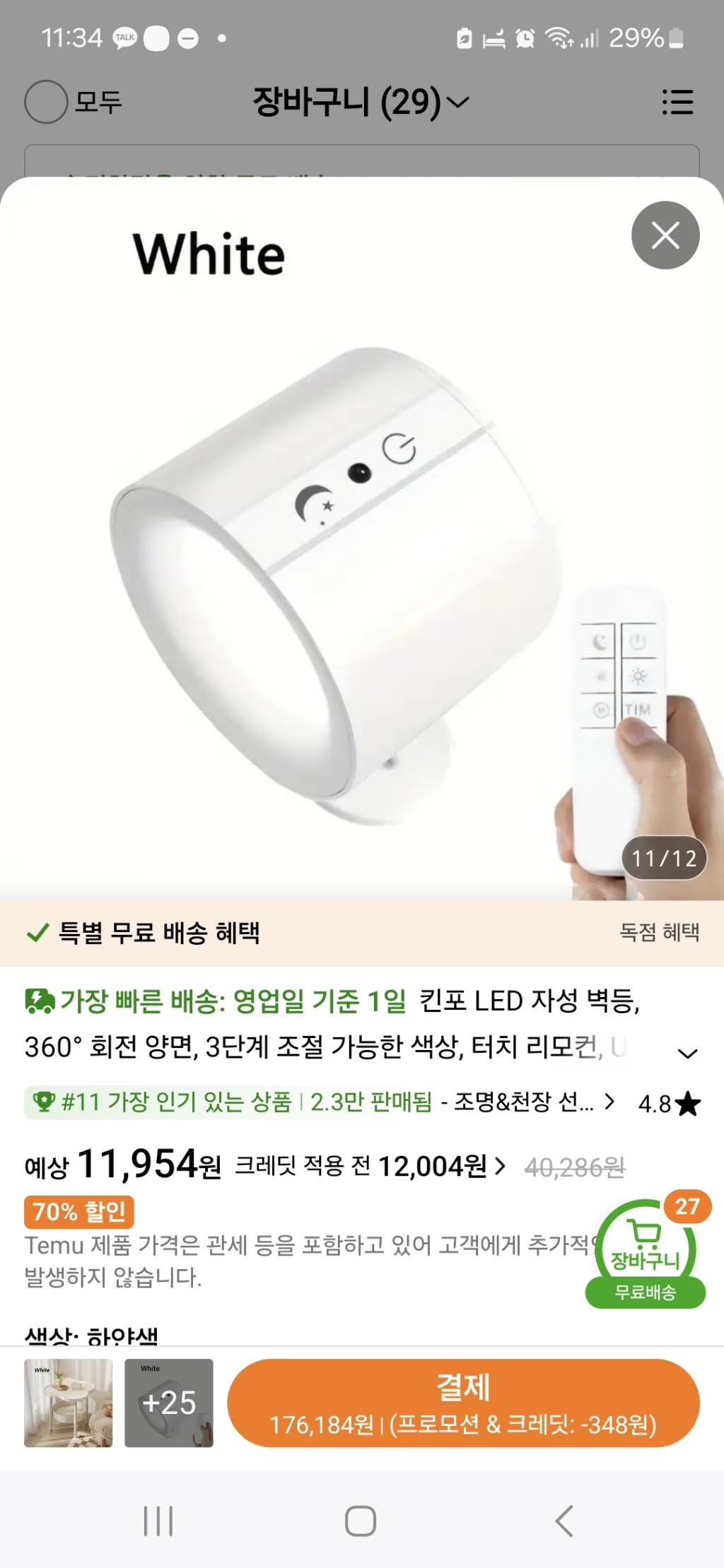Image resolution: width=724 pixels, height=1568 pixels.
Task: Open the +25 more cart items thumbnail
Action: (168, 1403)
